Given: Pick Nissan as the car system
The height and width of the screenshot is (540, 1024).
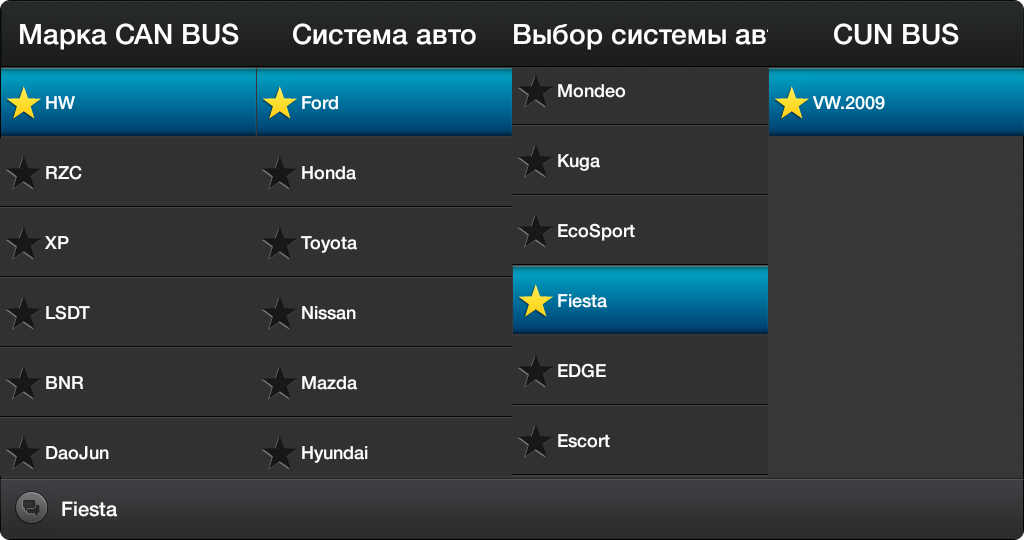Looking at the screenshot, I should tap(384, 313).
